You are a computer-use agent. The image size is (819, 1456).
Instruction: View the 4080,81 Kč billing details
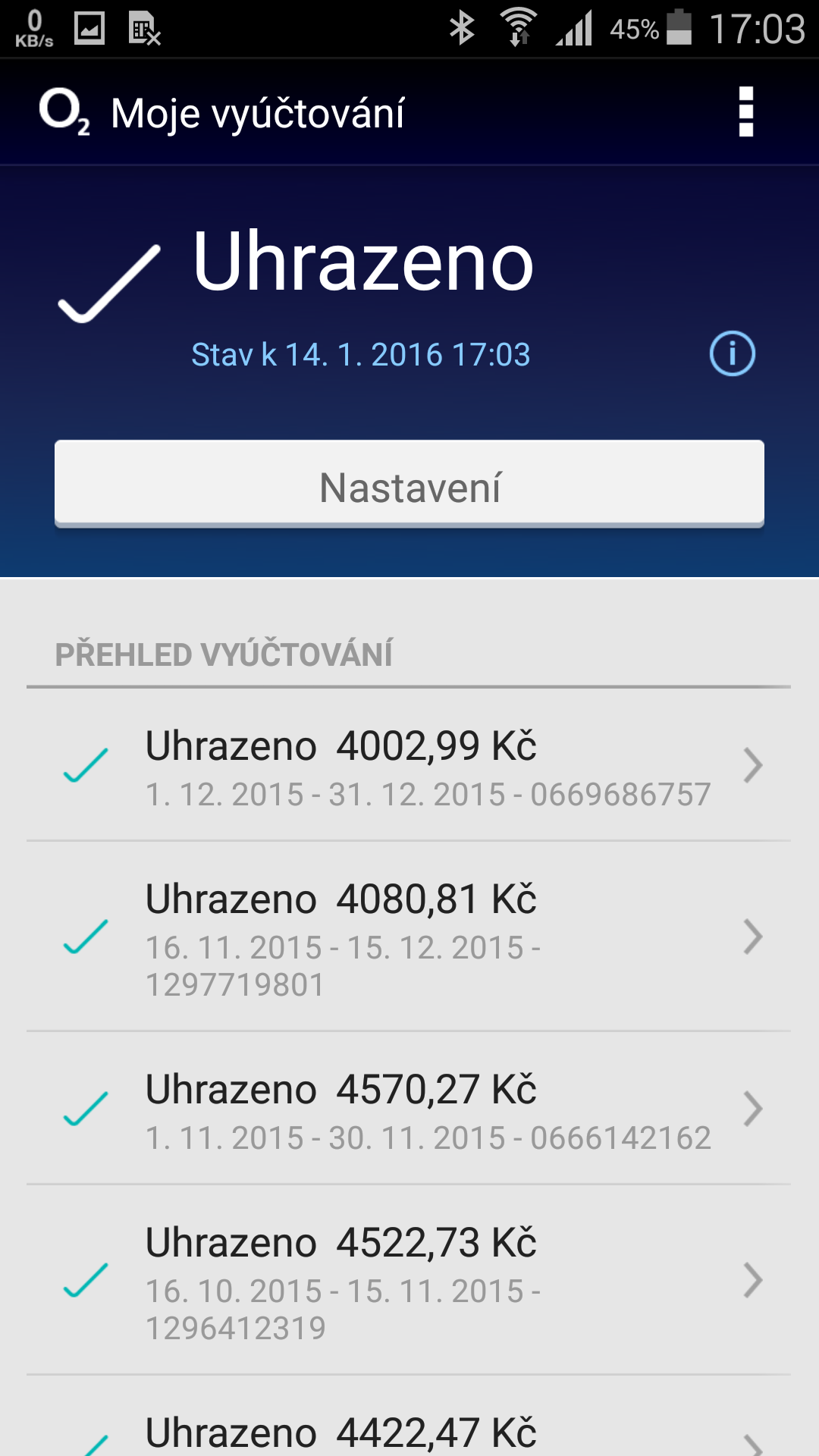409,937
